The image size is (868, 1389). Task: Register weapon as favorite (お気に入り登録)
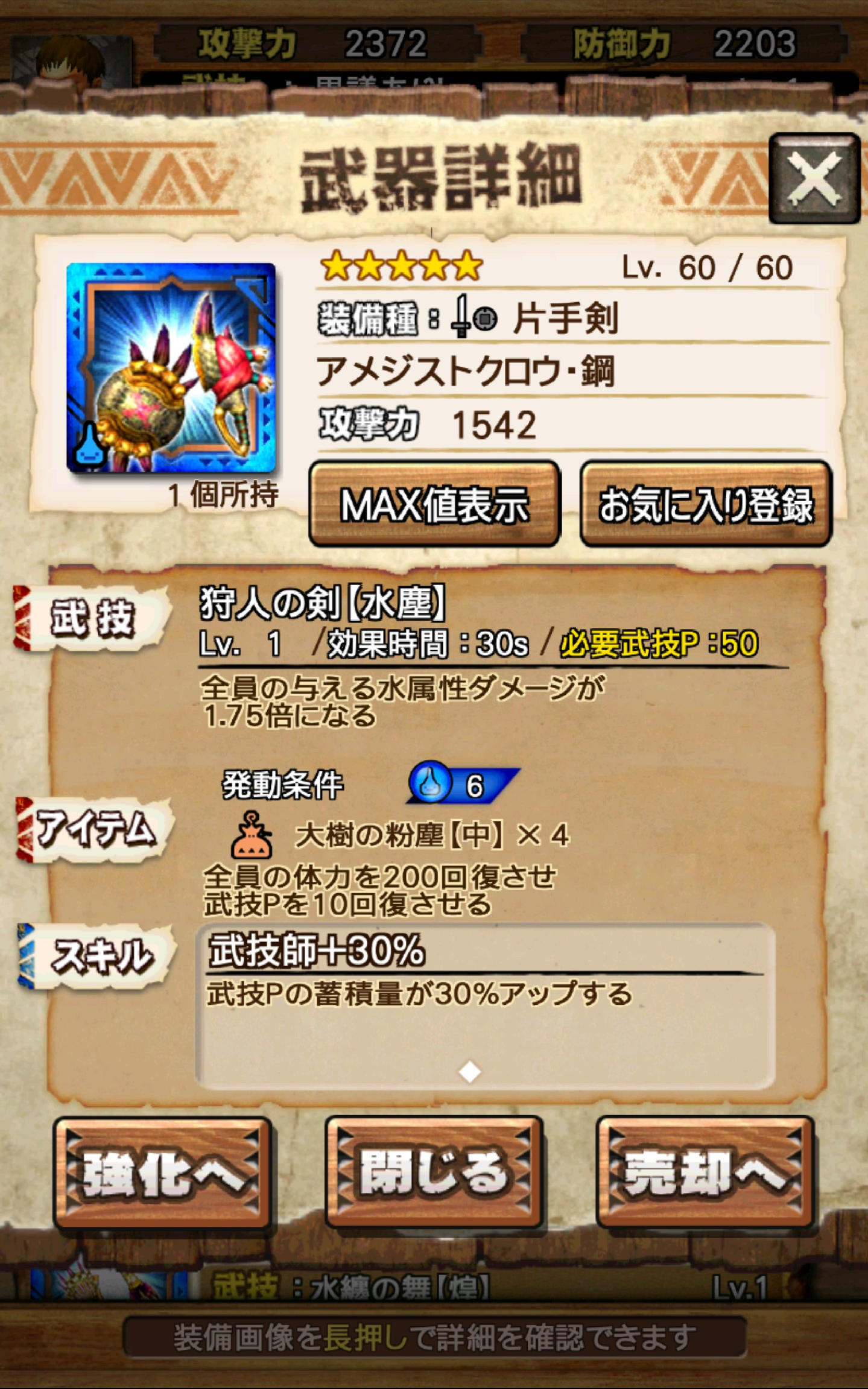pyautogui.click(x=706, y=504)
